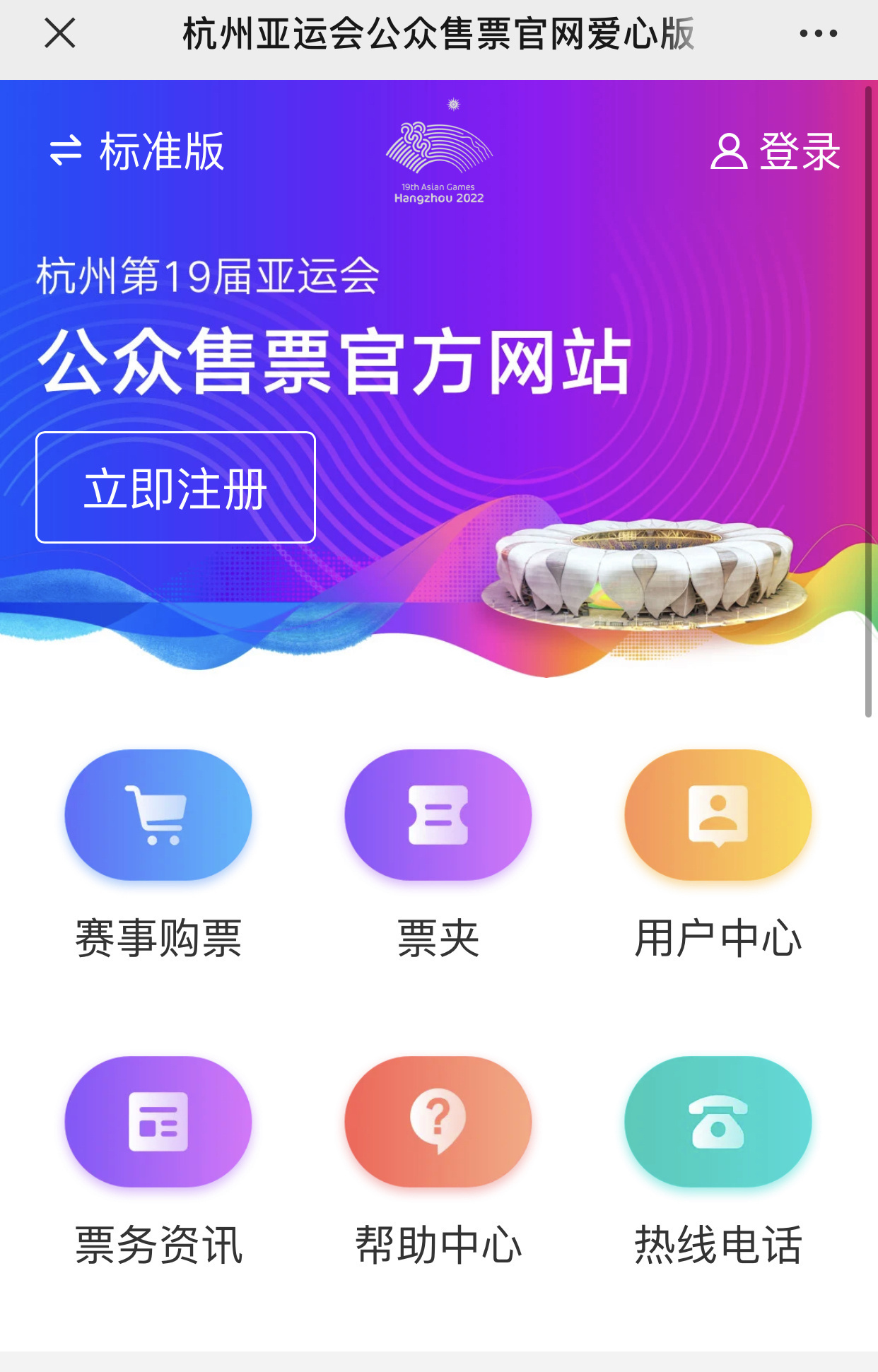Open the 赛事购票 shopping cart icon
This screenshot has height=1372, width=878.
pos(158,814)
